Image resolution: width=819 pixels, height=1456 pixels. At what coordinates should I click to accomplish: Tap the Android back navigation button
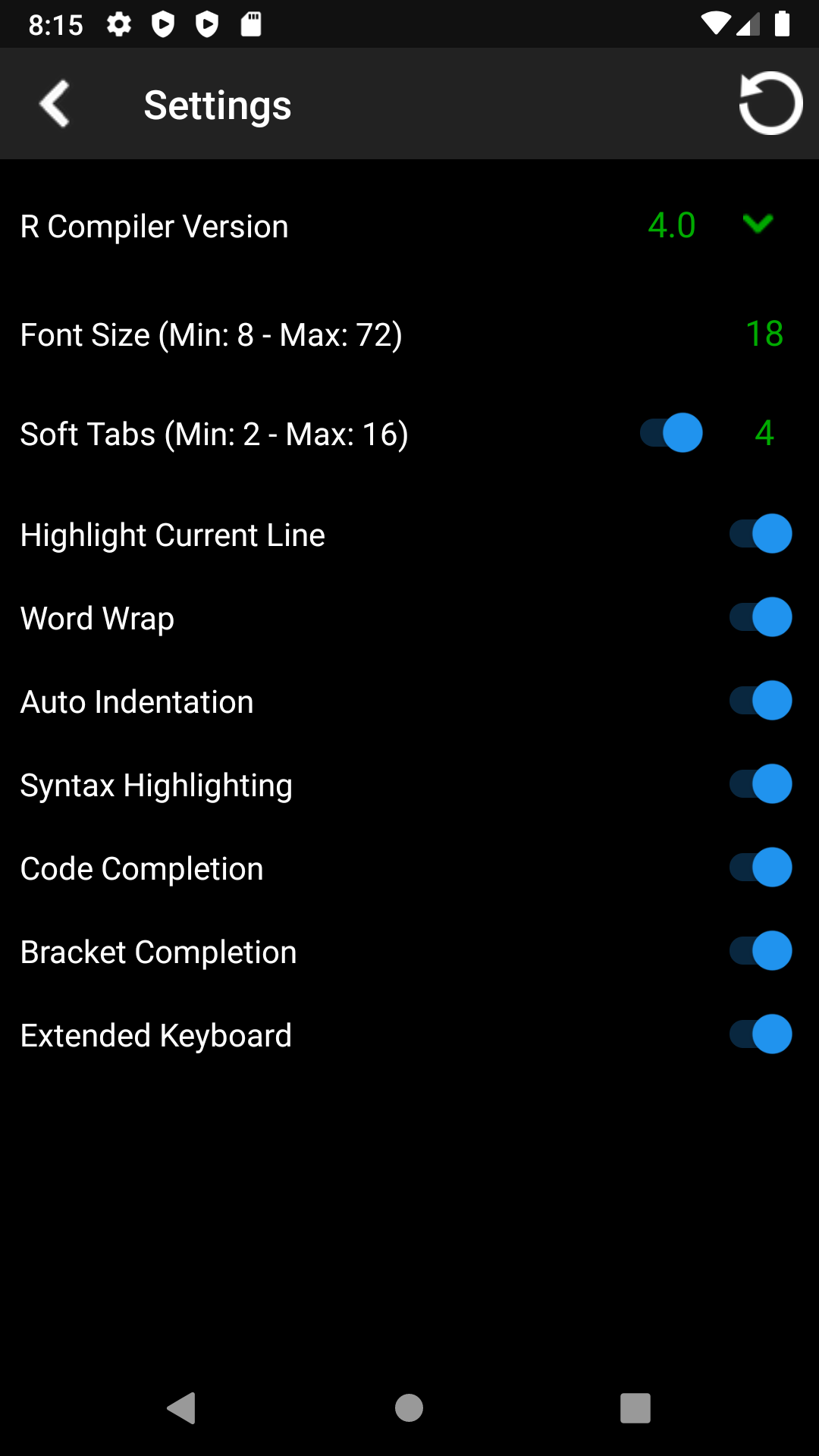coord(181,1409)
